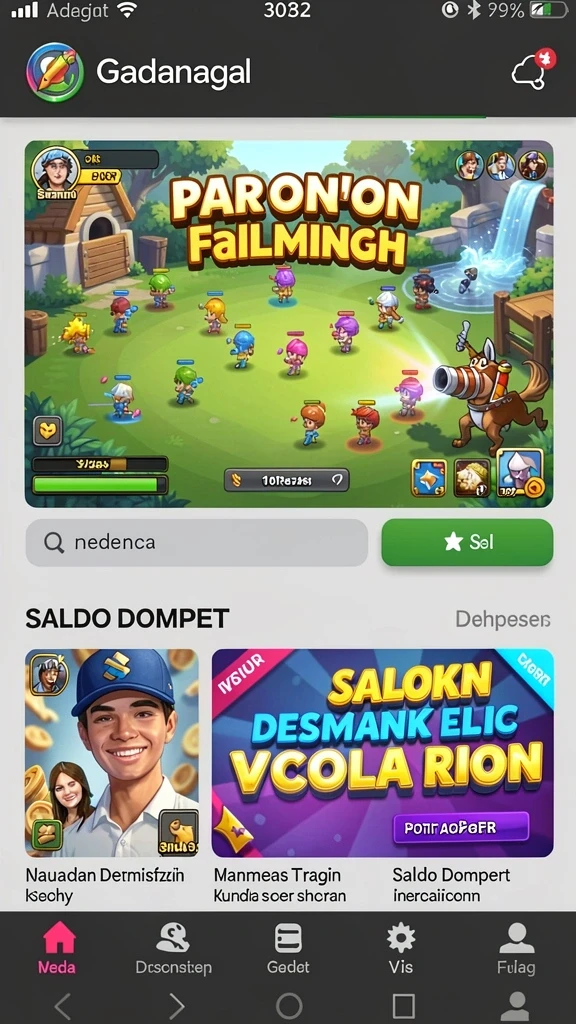Switch to the Dcsonstep tab
Screen dimensions: 576x1024
(173, 948)
